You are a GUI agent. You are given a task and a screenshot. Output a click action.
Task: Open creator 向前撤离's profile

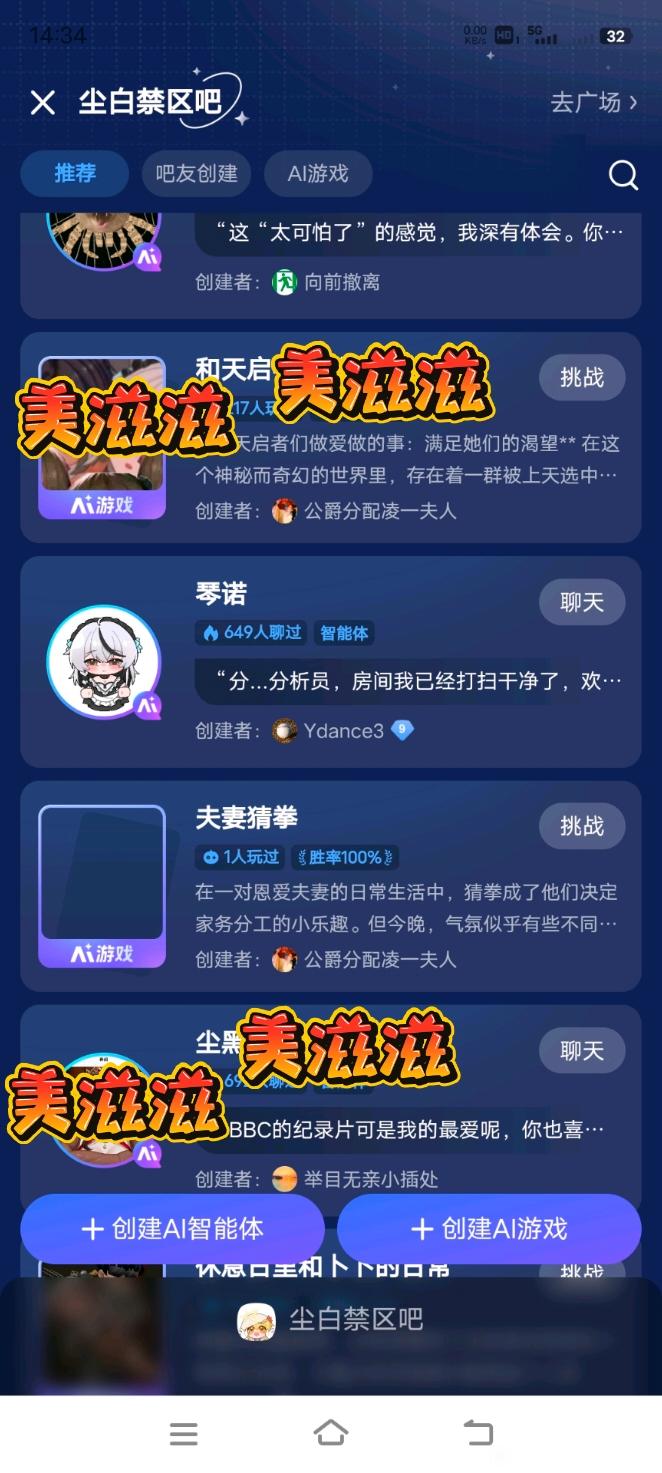point(326,282)
